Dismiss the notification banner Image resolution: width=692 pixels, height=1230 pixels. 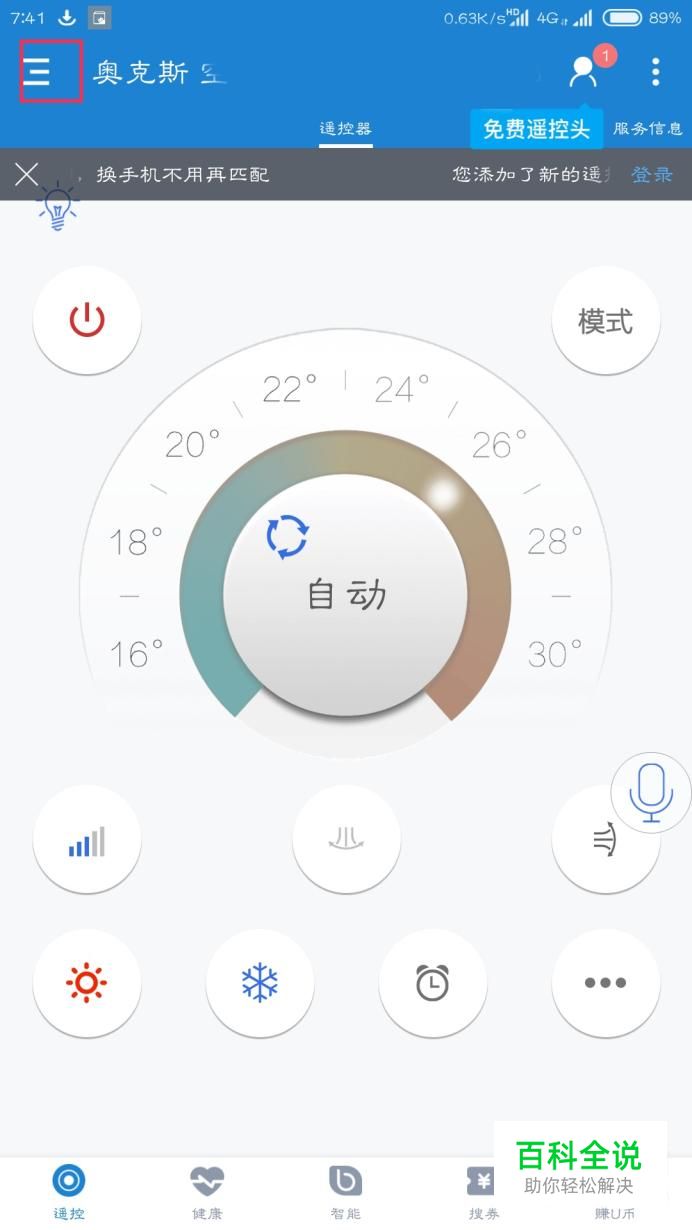pyautogui.click(x=27, y=175)
